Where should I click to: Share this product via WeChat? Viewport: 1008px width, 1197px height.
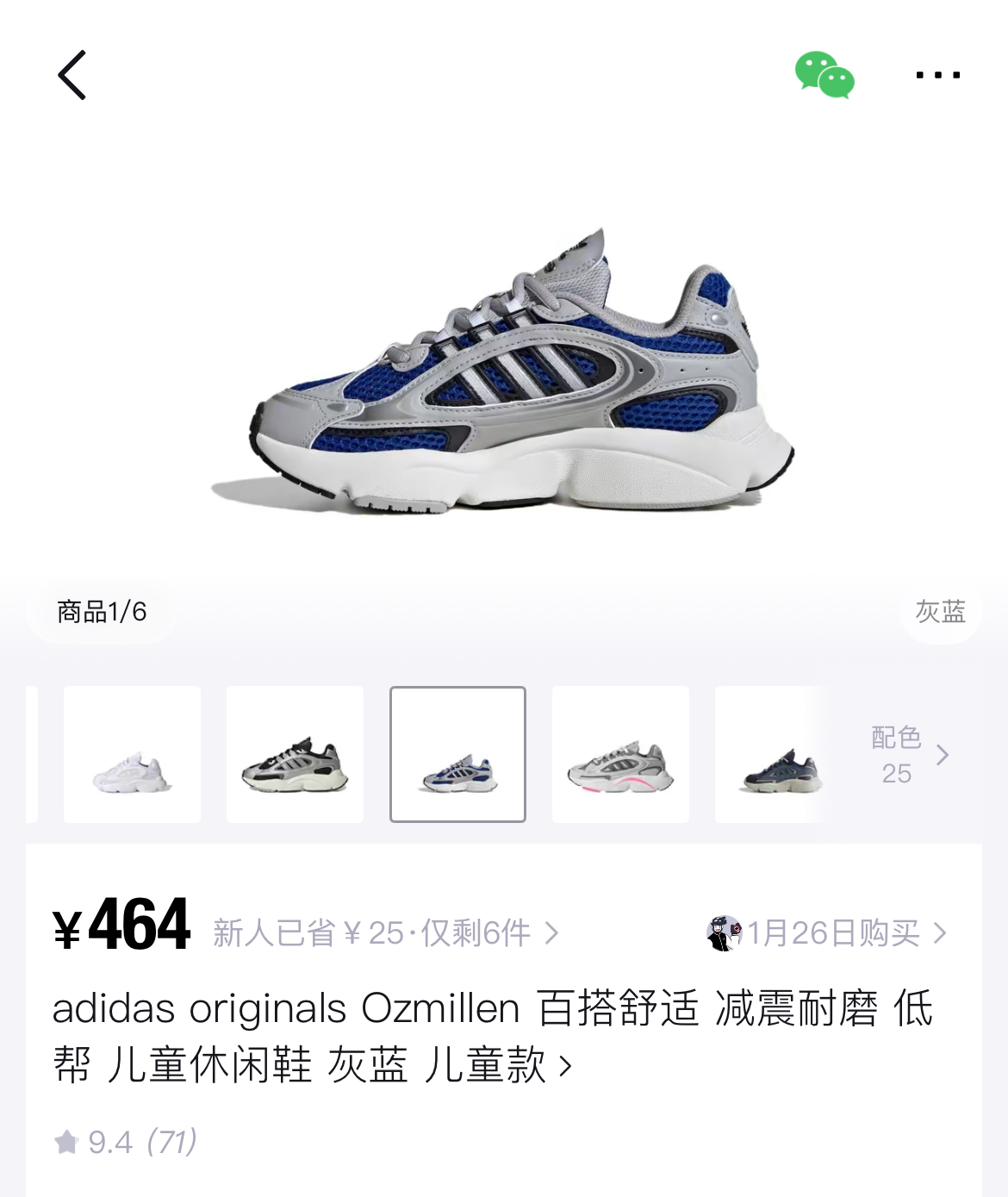(824, 75)
